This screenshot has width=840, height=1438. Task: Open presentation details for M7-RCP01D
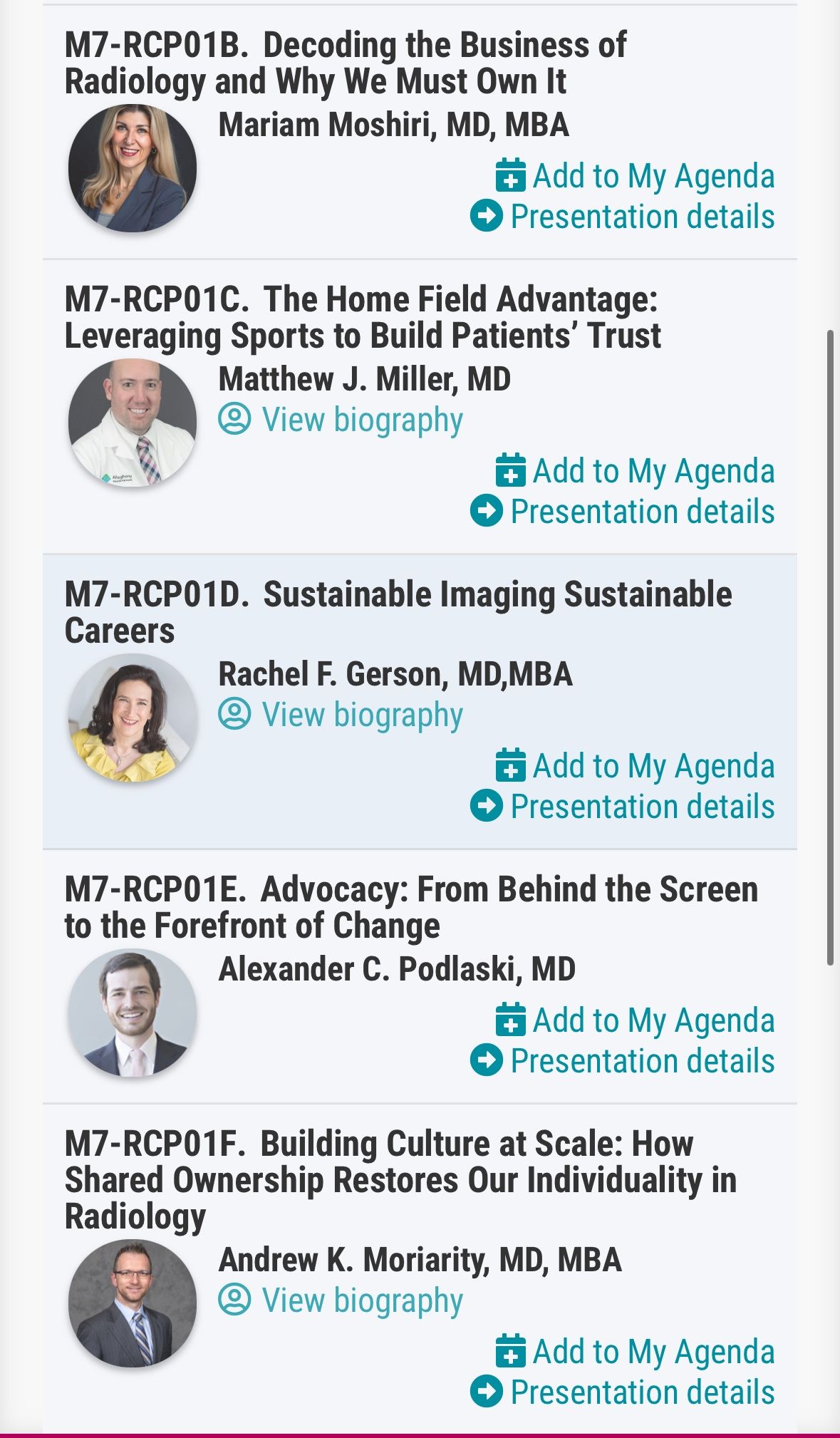623,807
